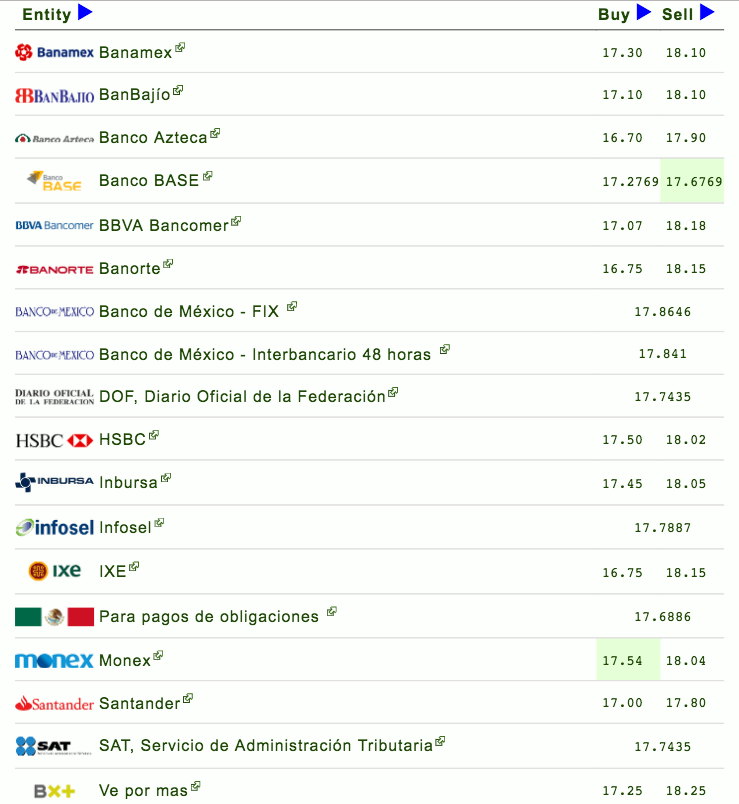Go to the Infosel link
Viewport: 739px width, 804px height.
(x=125, y=527)
